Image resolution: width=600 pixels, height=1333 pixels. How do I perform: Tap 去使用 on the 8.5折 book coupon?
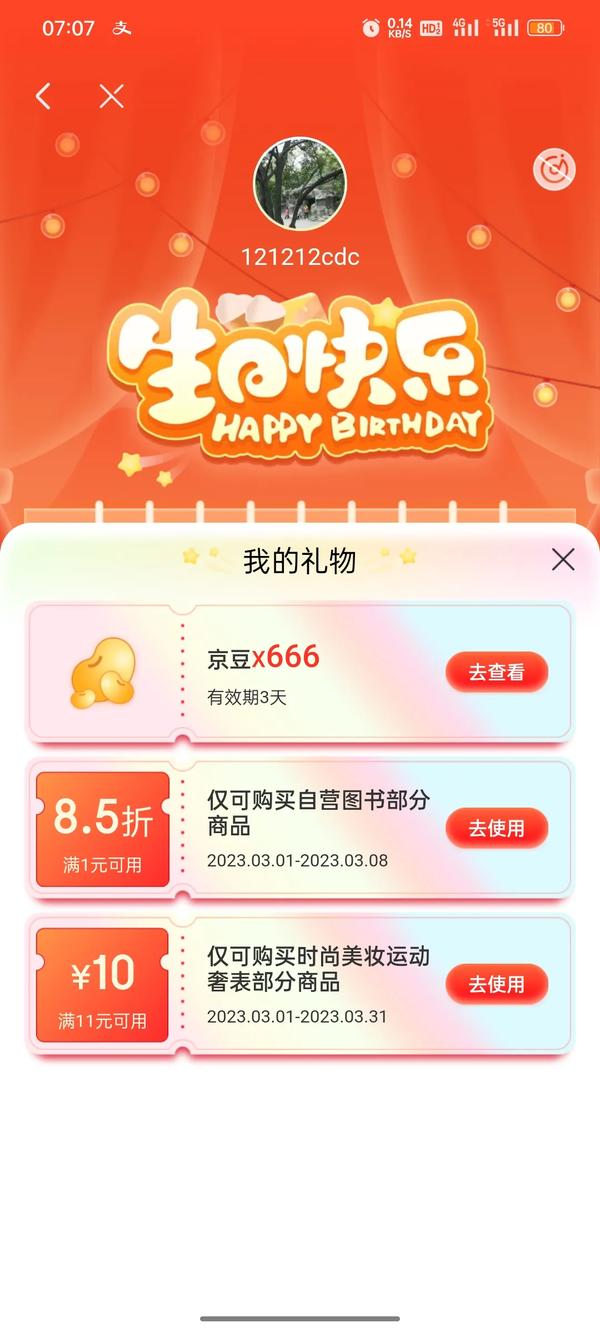coord(497,828)
